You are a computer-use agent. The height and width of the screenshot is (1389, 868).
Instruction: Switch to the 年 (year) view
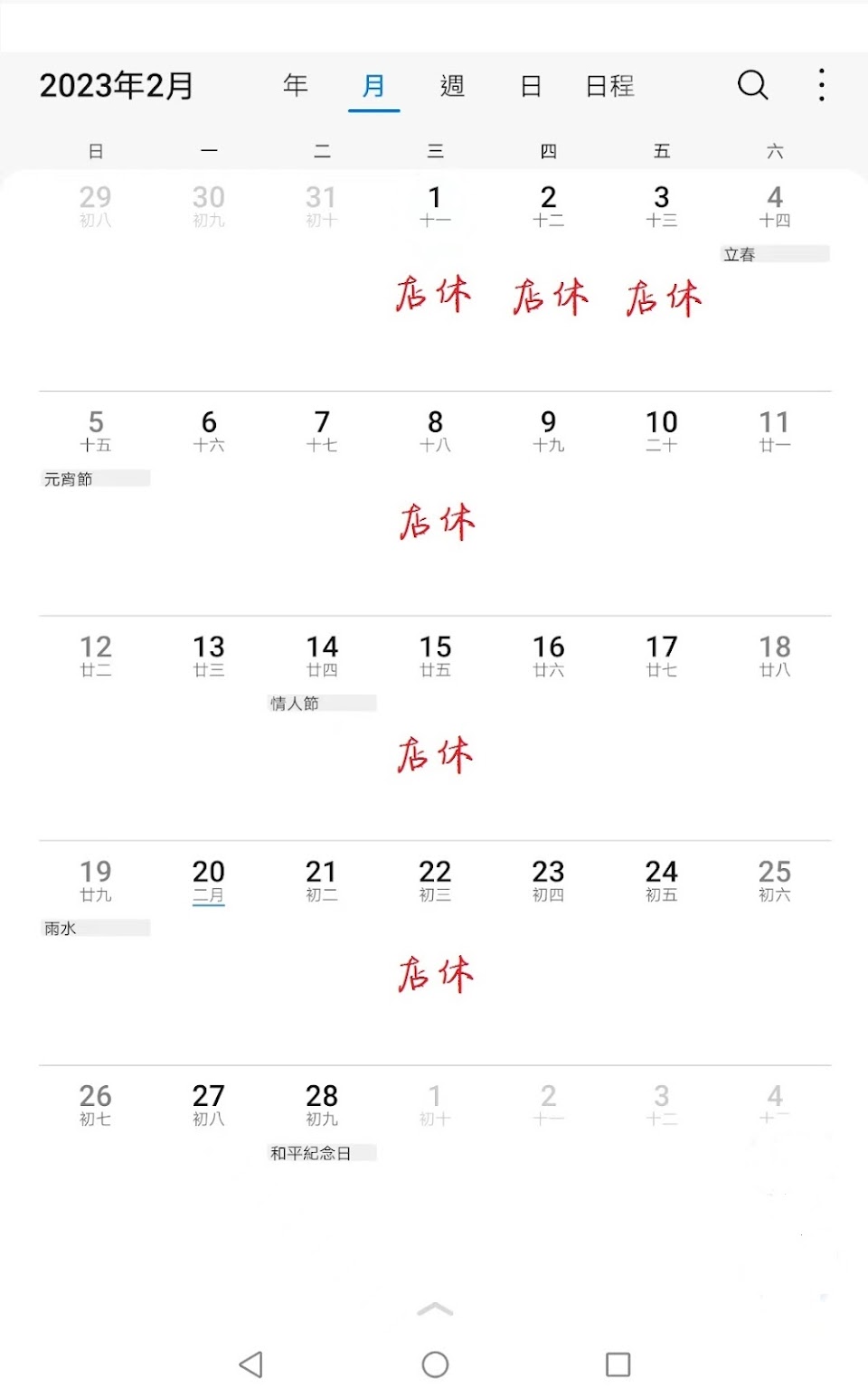click(x=296, y=86)
